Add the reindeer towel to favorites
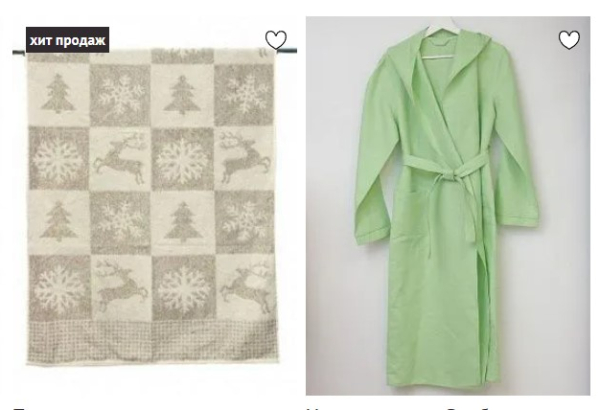 275,40
